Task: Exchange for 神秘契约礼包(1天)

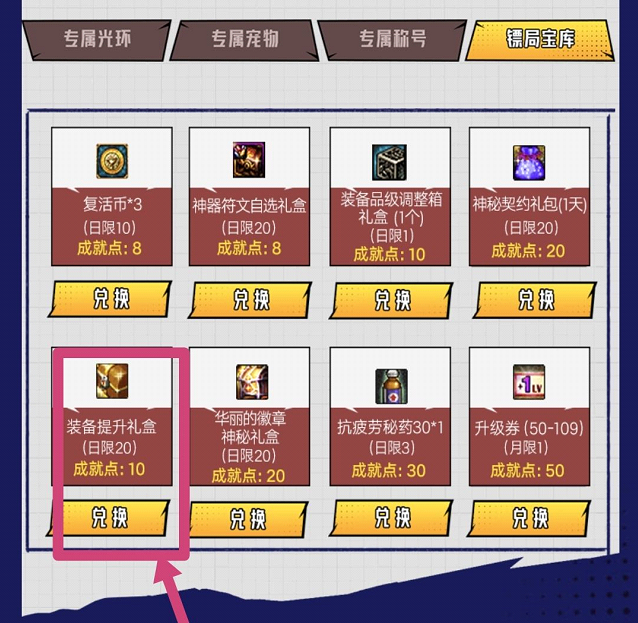Action: [529, 298]
